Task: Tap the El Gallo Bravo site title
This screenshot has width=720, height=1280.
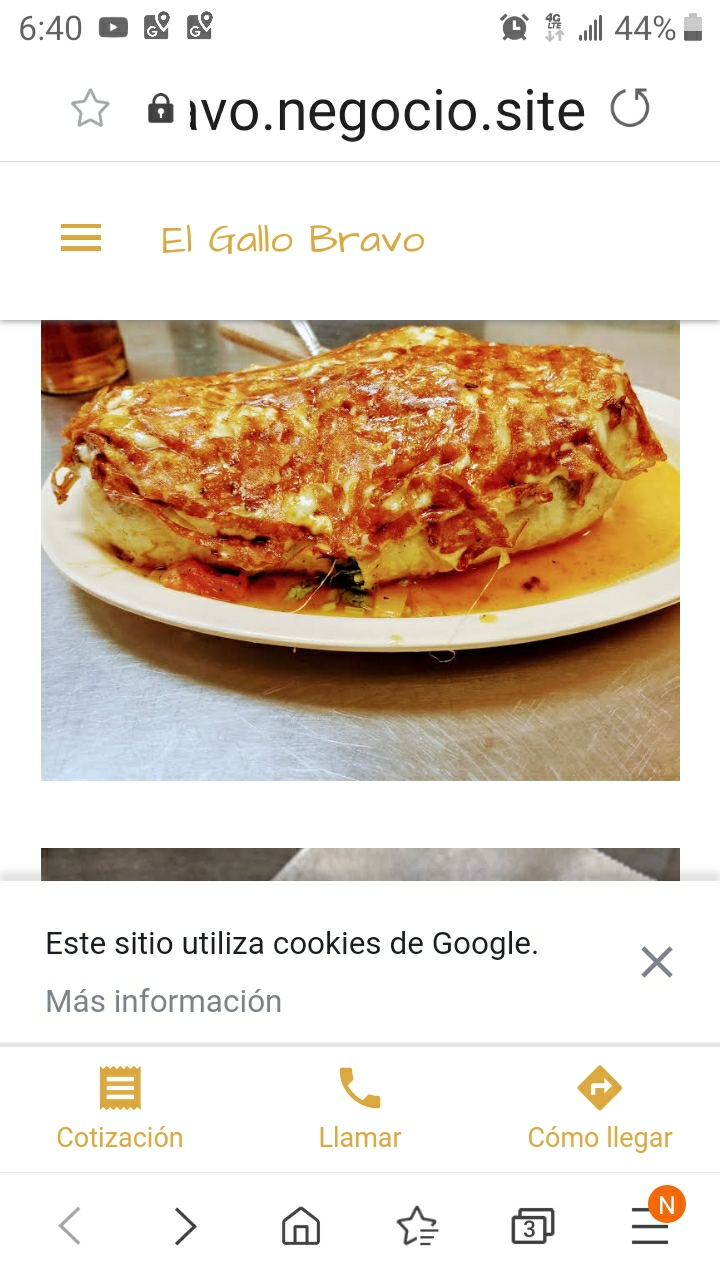Action: (293, 238)
